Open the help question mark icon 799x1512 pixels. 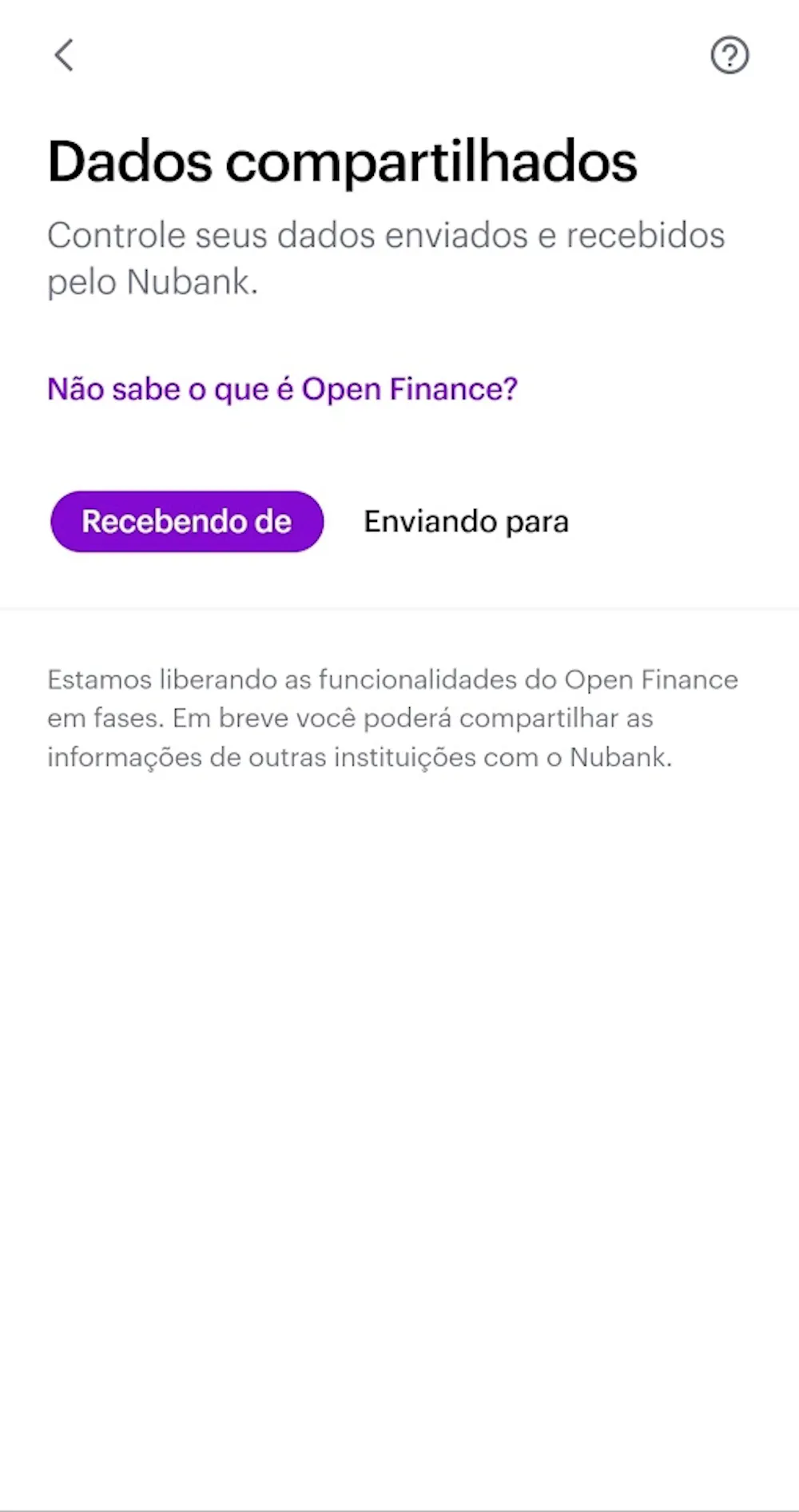tap(729, 55)
